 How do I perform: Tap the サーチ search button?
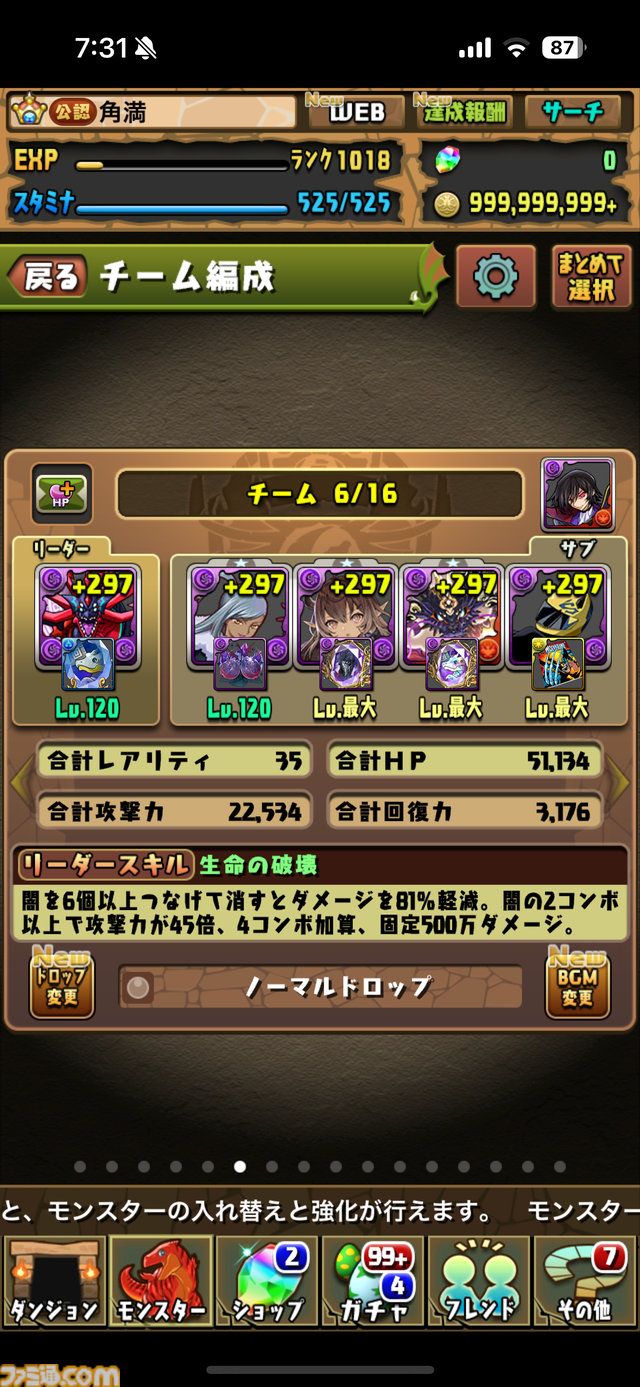pyautogui.click(x=573, y=111)
